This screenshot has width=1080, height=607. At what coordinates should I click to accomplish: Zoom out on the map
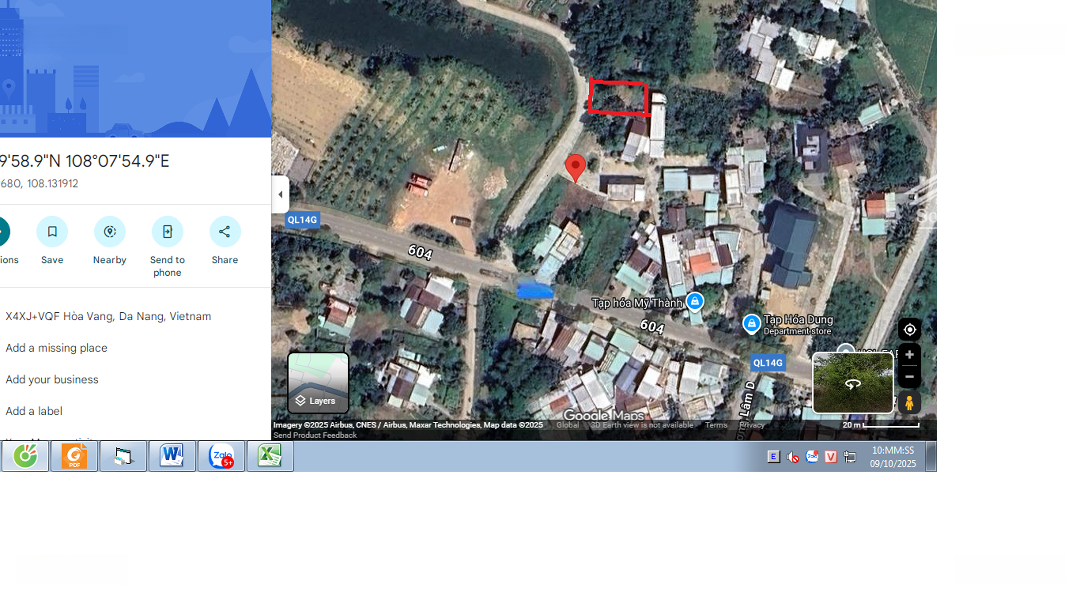(909, 377)
